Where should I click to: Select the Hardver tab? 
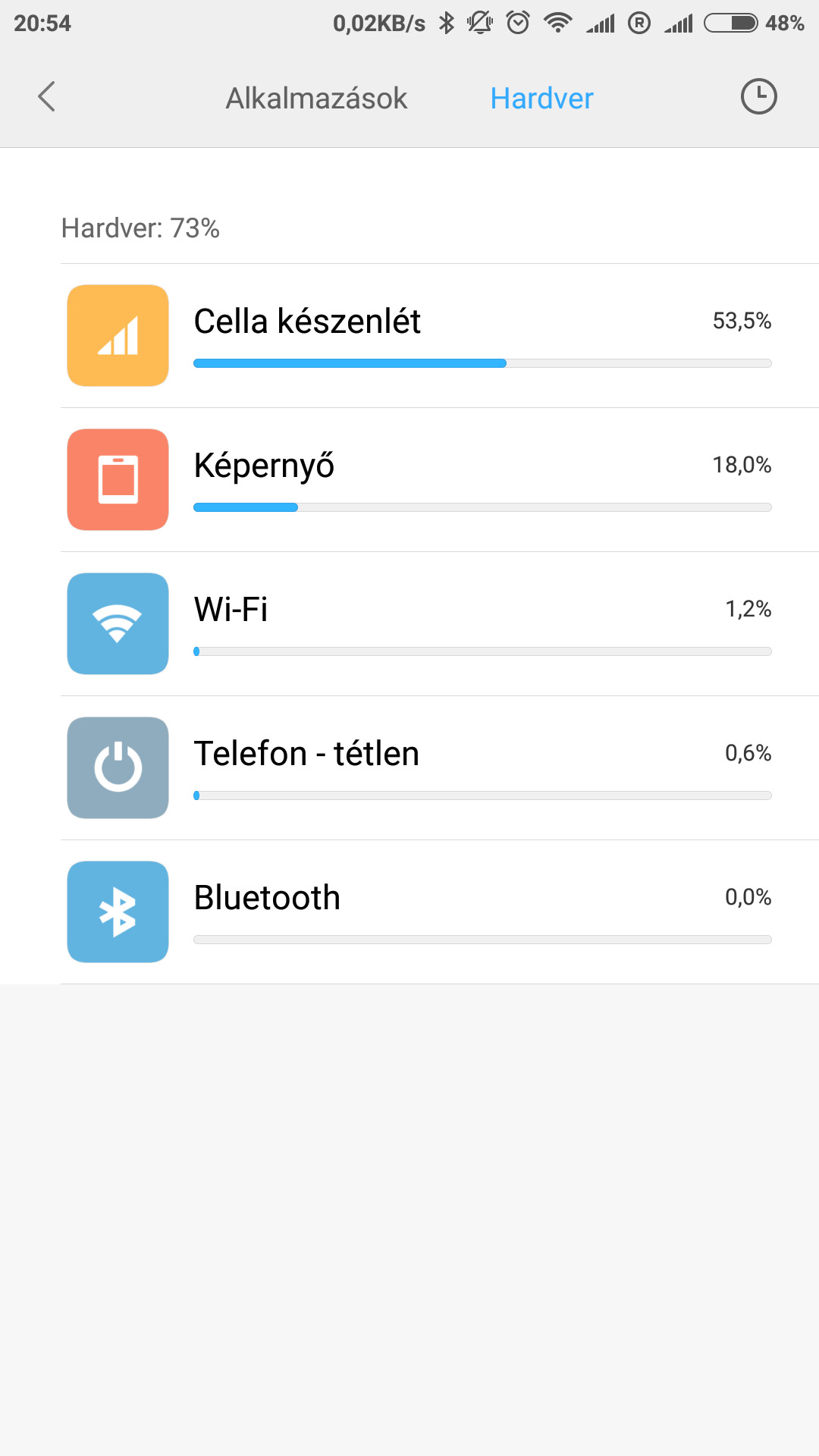coord(541,99)
